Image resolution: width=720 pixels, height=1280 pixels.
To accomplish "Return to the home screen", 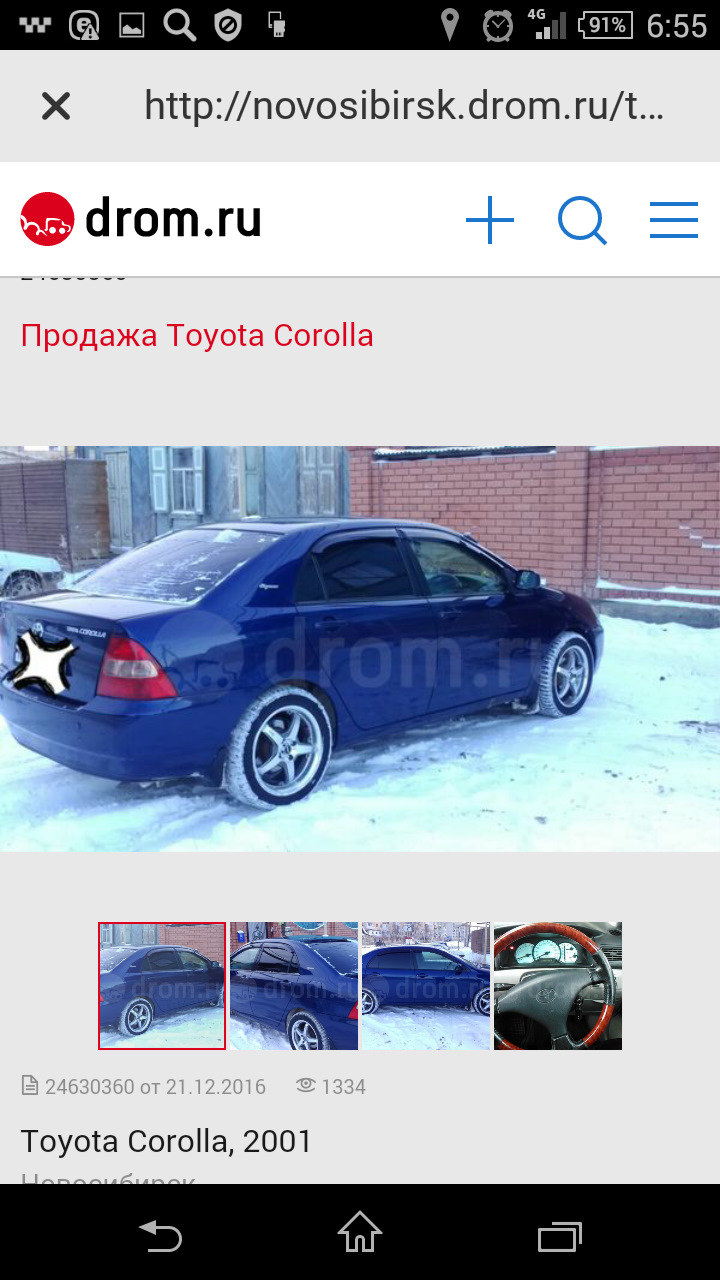I will (360, 1234).
